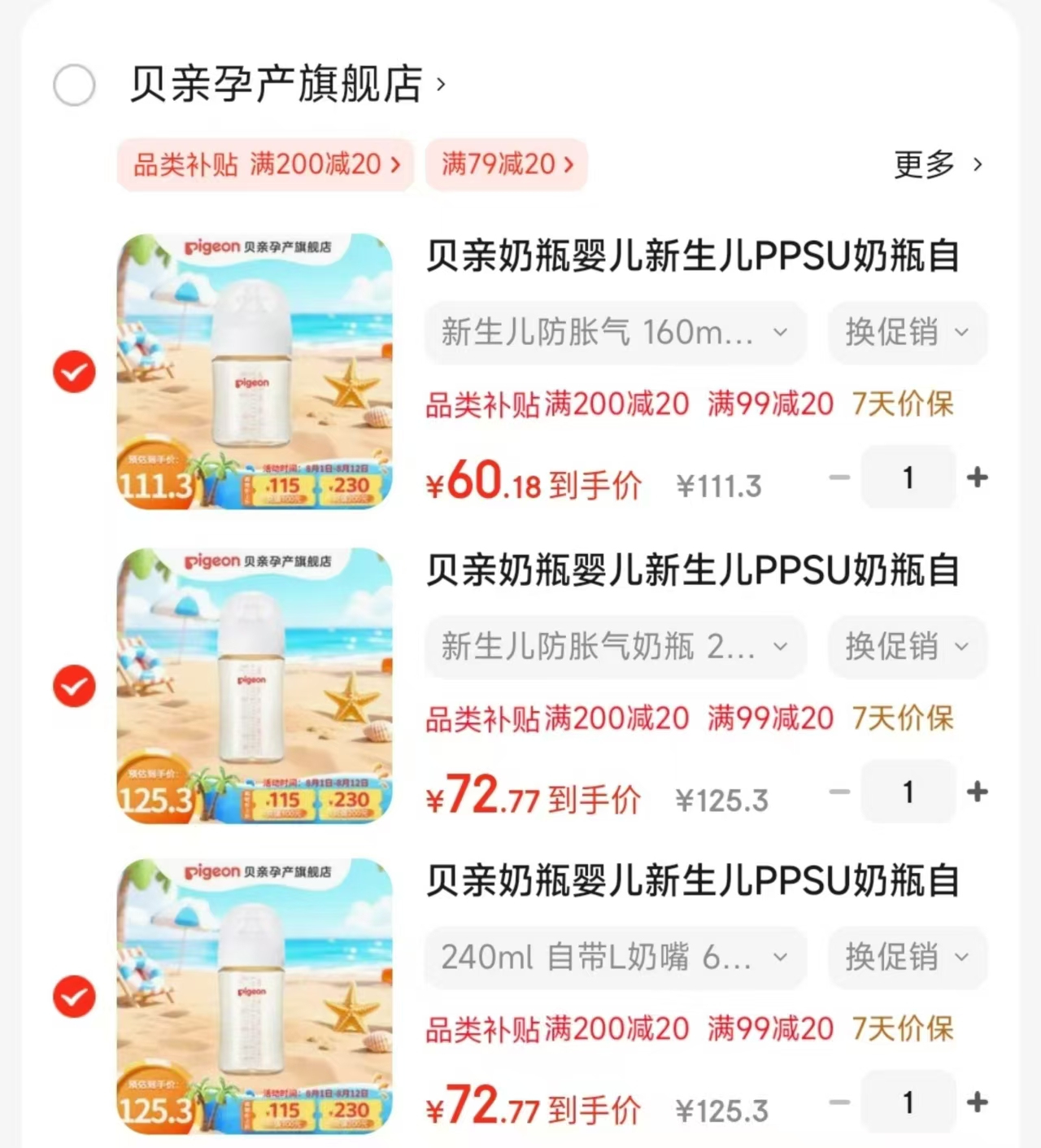Open 换促销 for the third product
The width and height of the screenshot is (1041, 1148).
coord(907,958)
